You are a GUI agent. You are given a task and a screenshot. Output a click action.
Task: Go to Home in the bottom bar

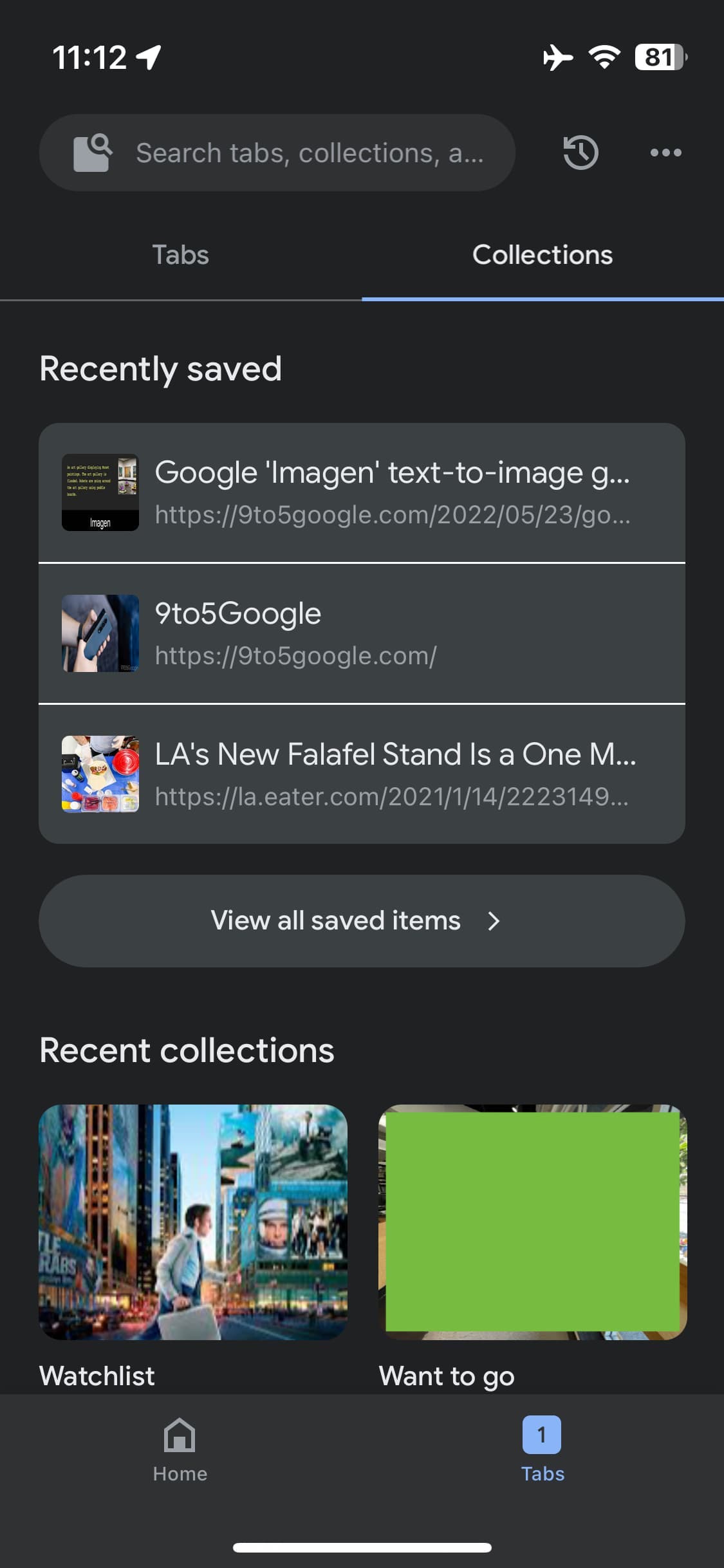(x=180, y=1449)
